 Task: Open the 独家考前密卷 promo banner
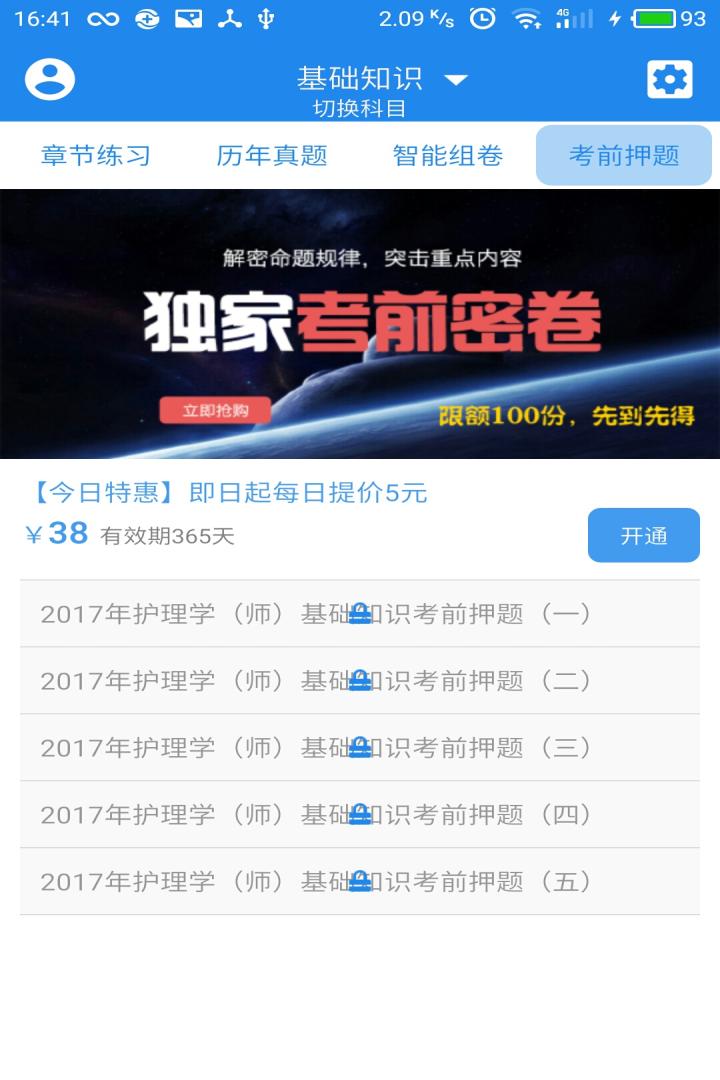click(360, 323)
